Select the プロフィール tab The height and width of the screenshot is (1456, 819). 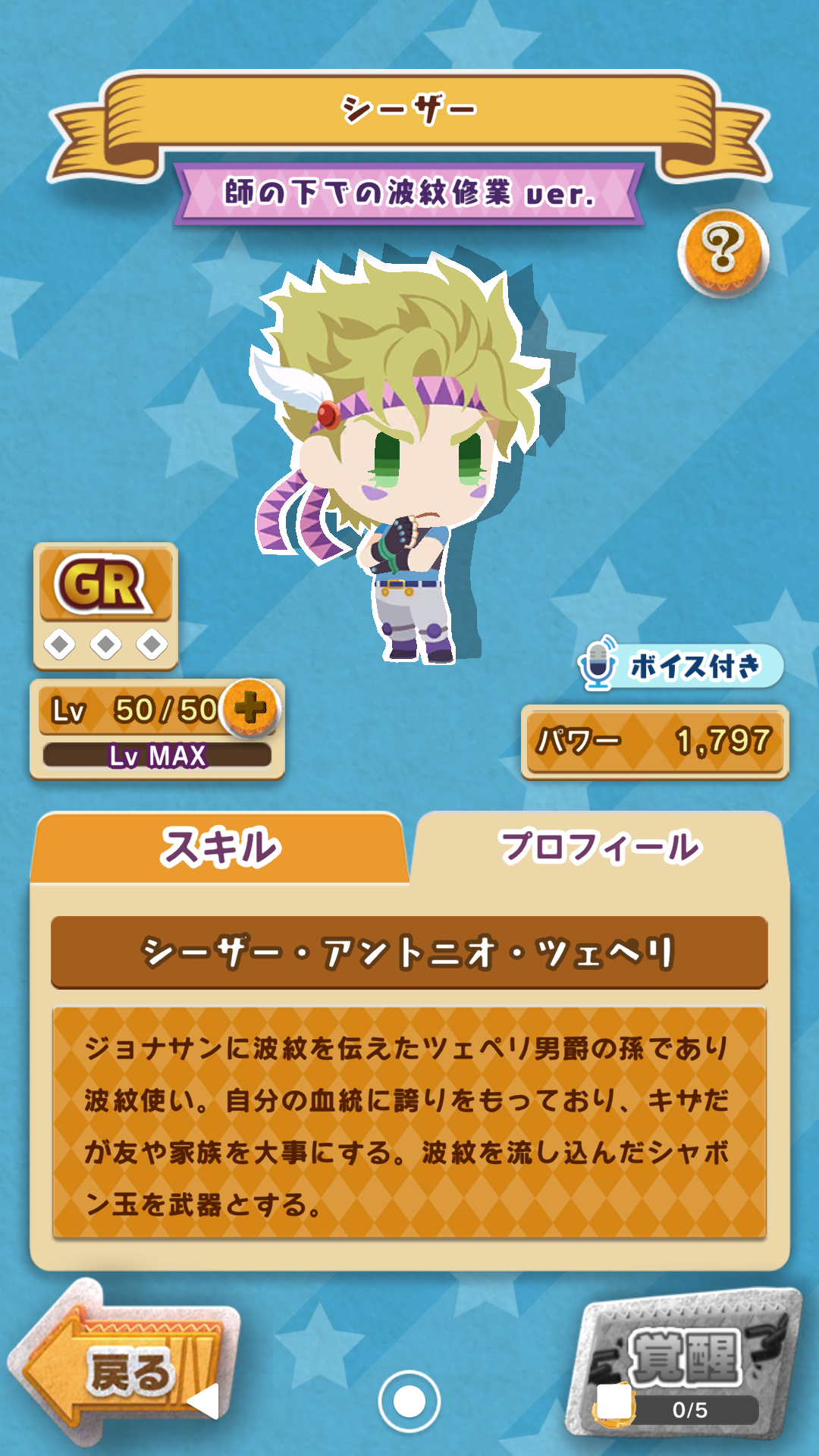pos(599,847)
